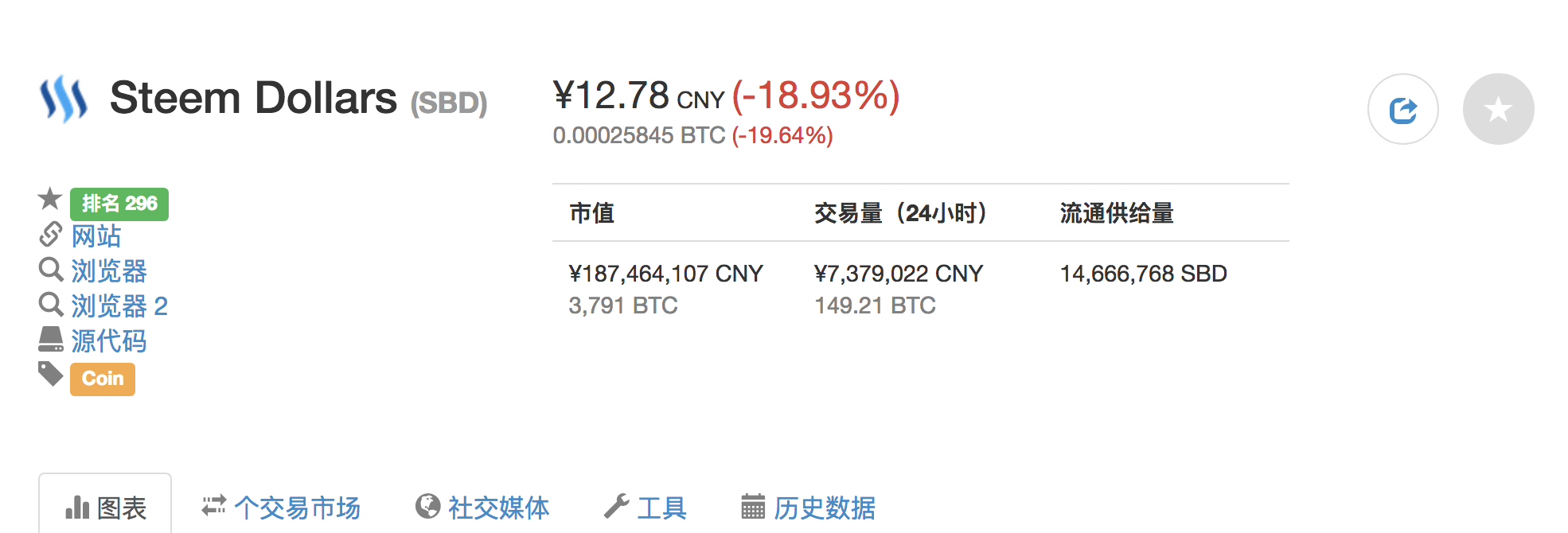Open the 源代码 source code link
The image size is (1568, 533).
[x=109, y=341]
